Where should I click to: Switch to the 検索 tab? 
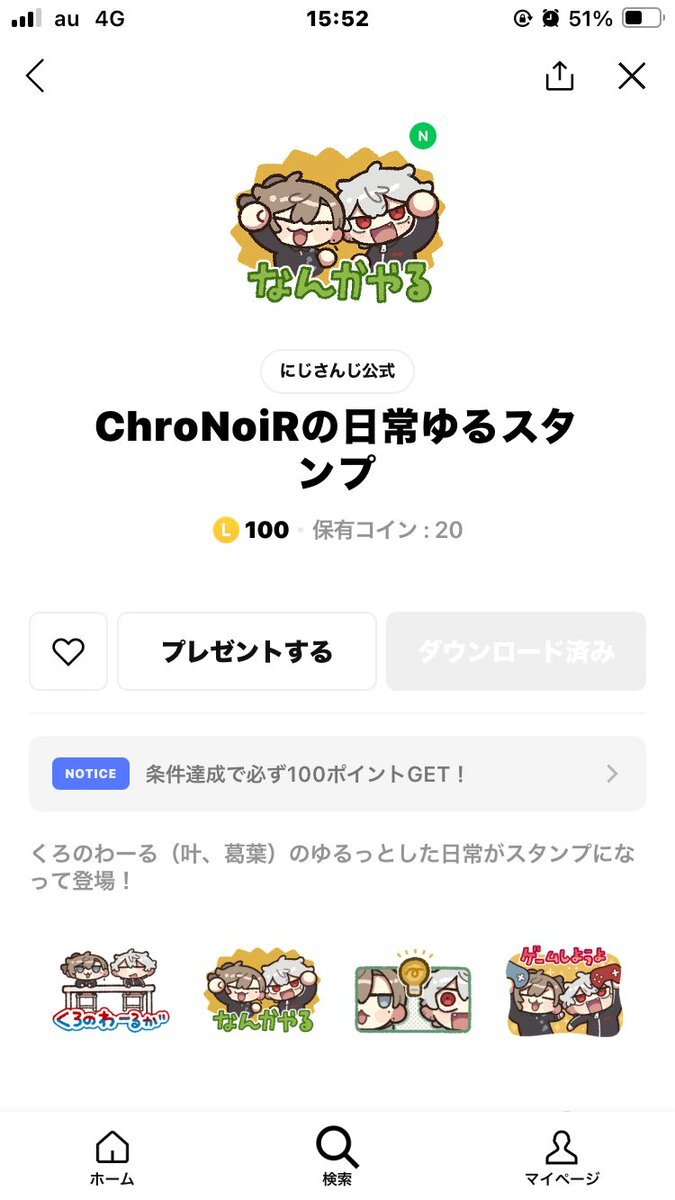pyautogui.click(x=337, y=1158)
